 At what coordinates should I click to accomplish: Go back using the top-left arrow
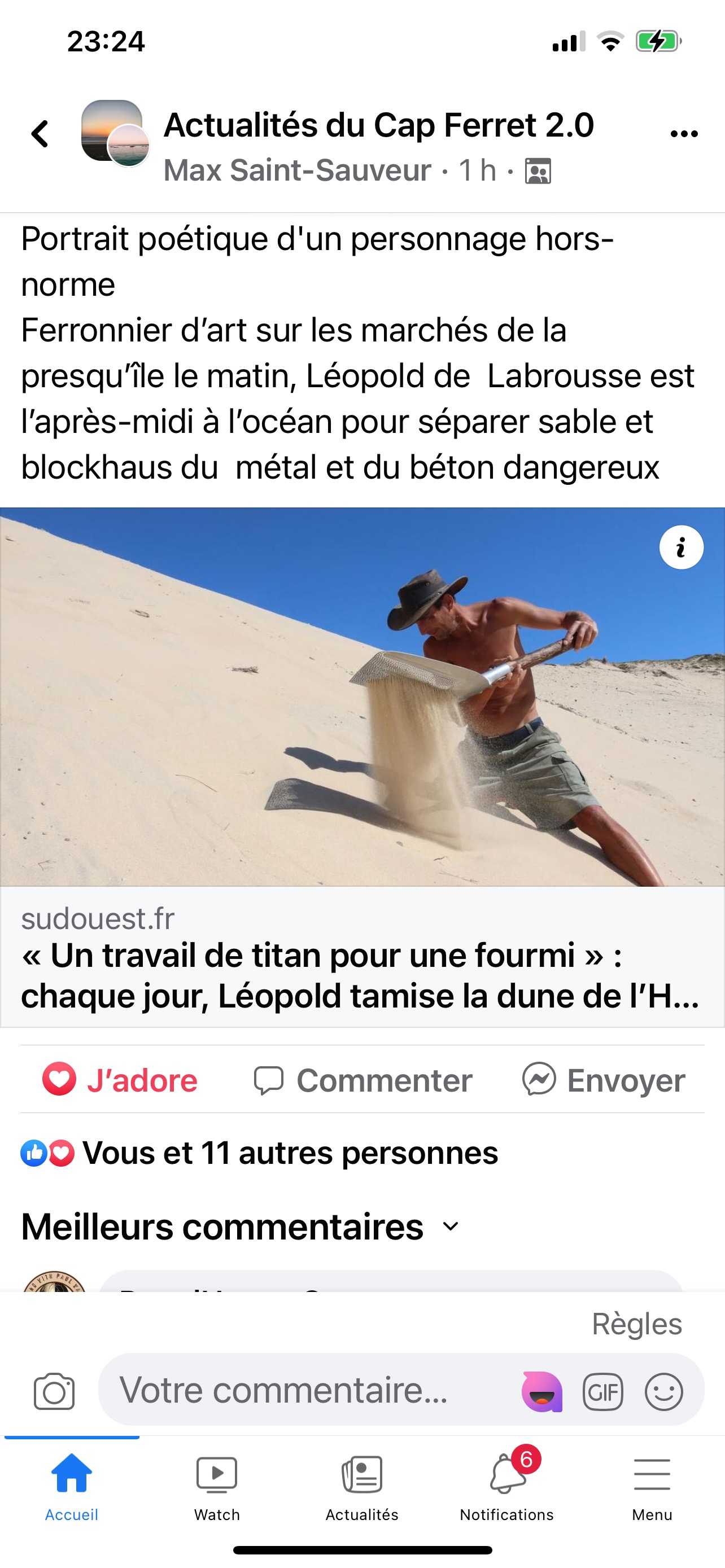(x=40, y=133)
